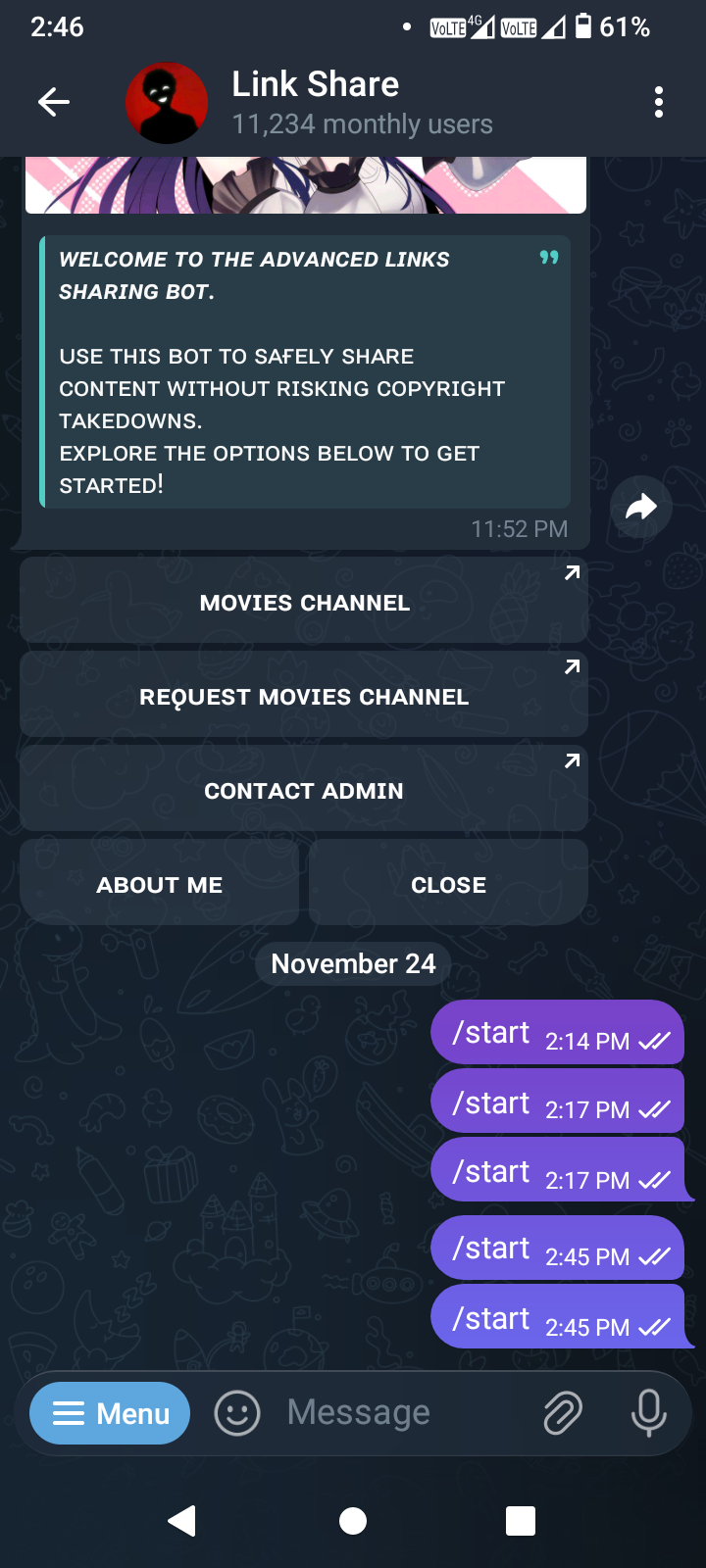
Task: Open the emoji picker
Action: [237, 1413]
